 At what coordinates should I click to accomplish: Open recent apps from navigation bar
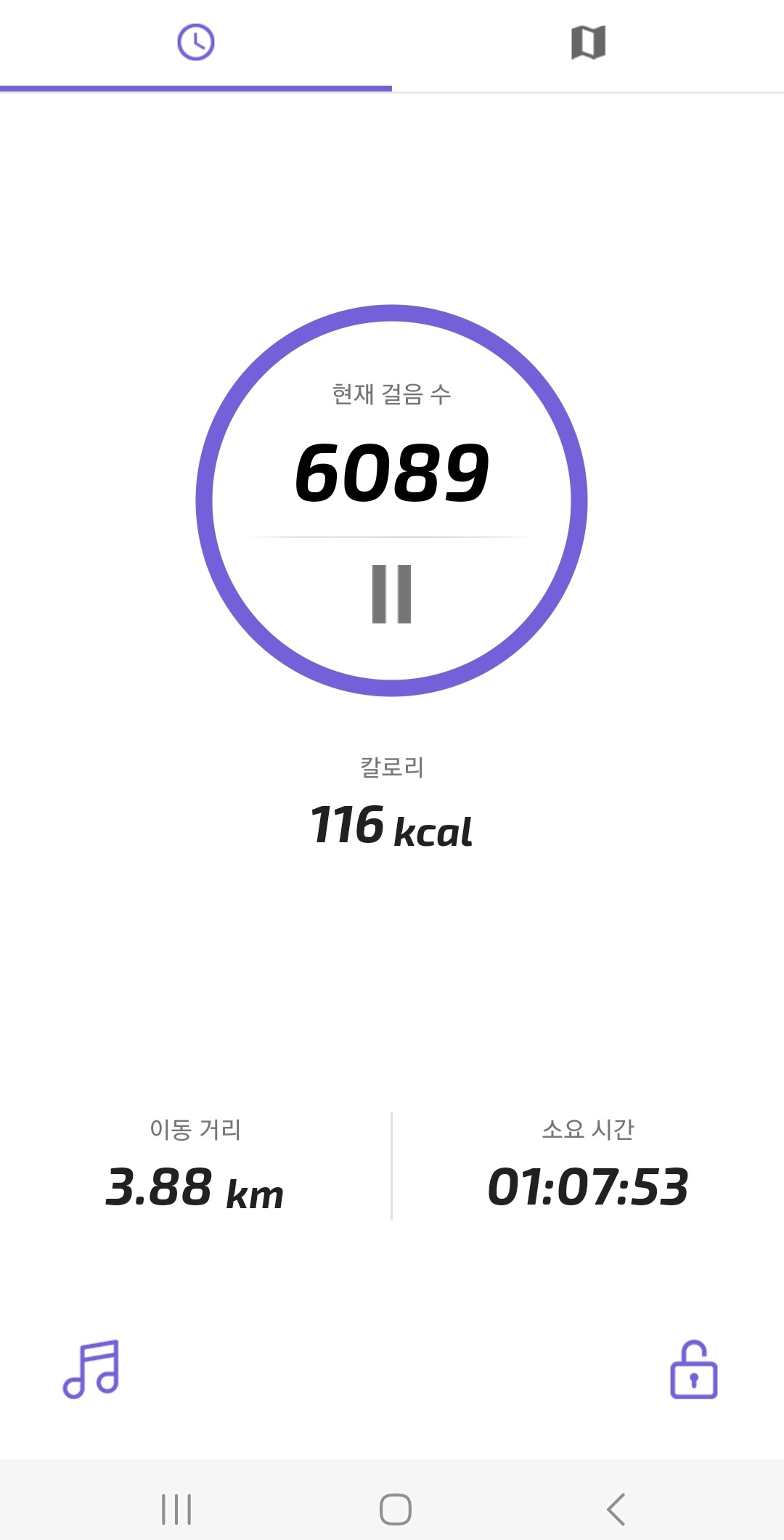(x=176, y=1510)
